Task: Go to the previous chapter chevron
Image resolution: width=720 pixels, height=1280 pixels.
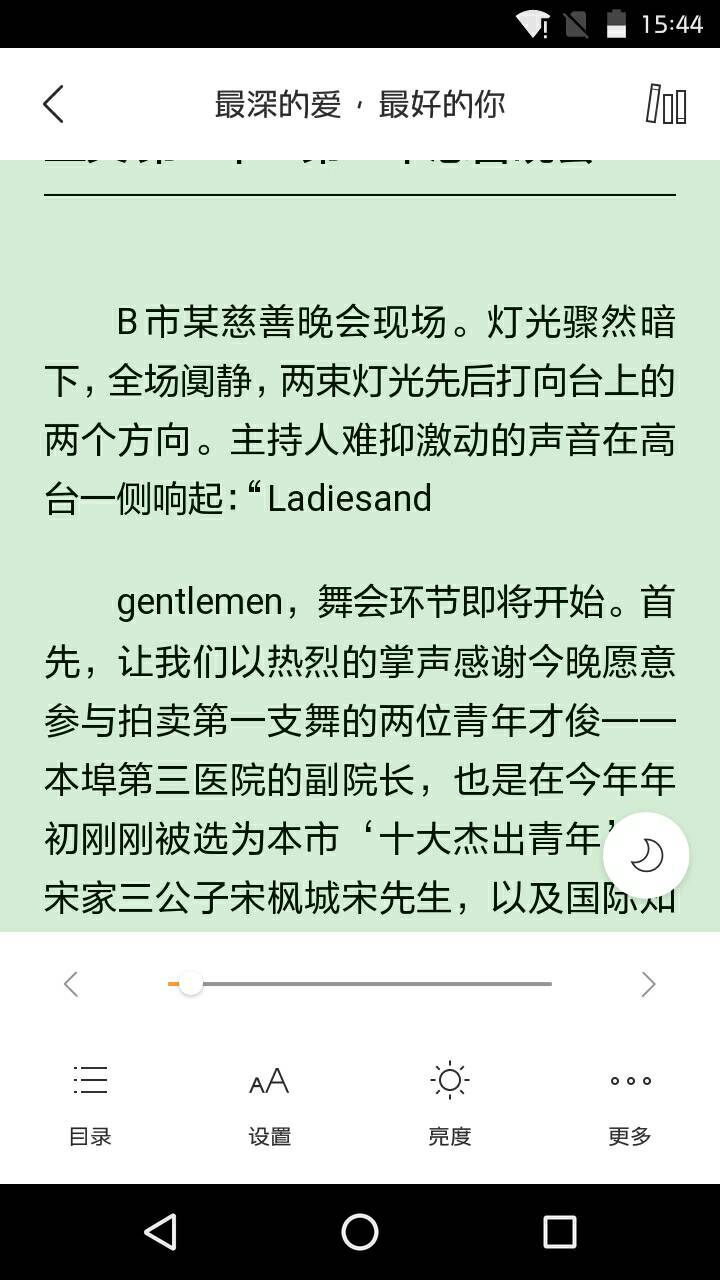Action: [70, 984]
